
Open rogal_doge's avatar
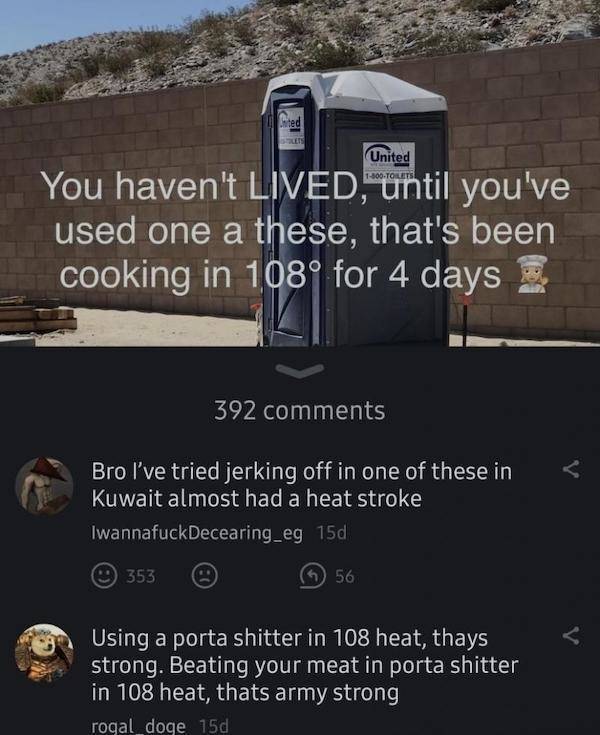click(44, 653)
